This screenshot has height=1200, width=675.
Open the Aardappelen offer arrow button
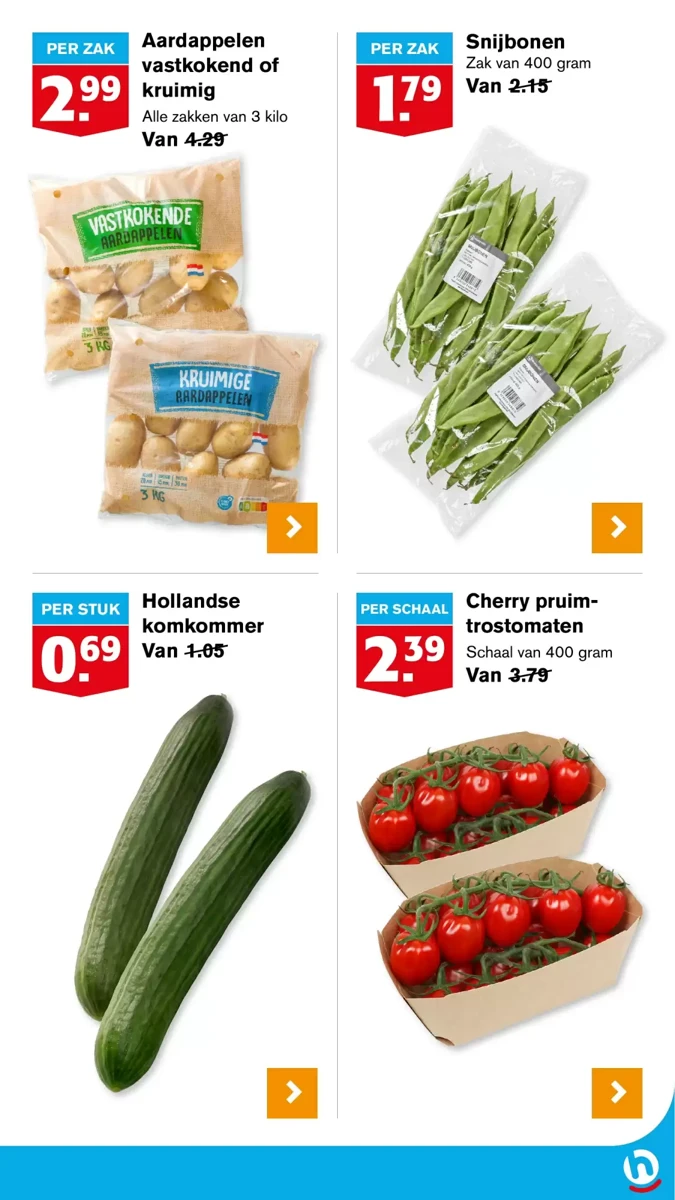[292, 528]
